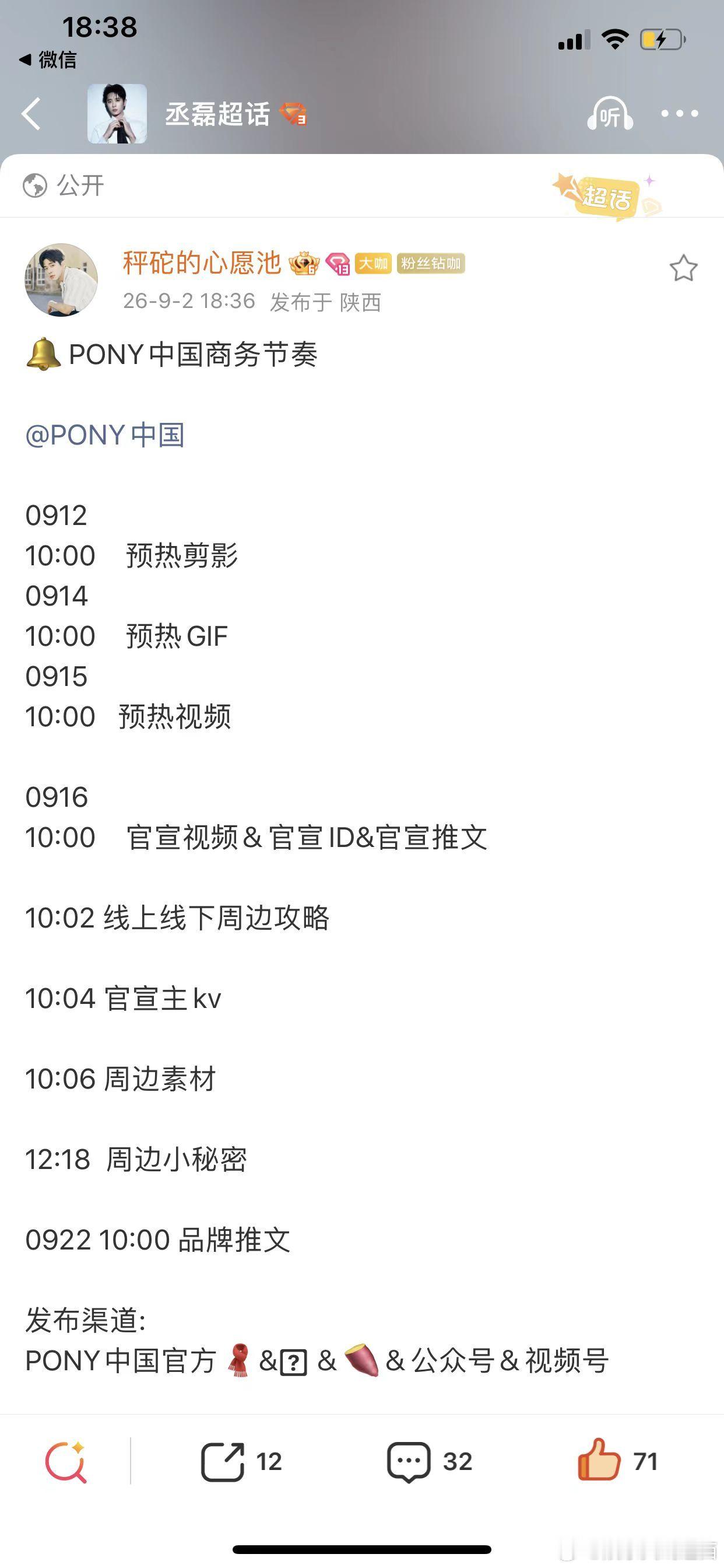The image size is (724, 1568).
Task: Tap the 听 headphone listen icon
Action: click(x=610, y=114)
